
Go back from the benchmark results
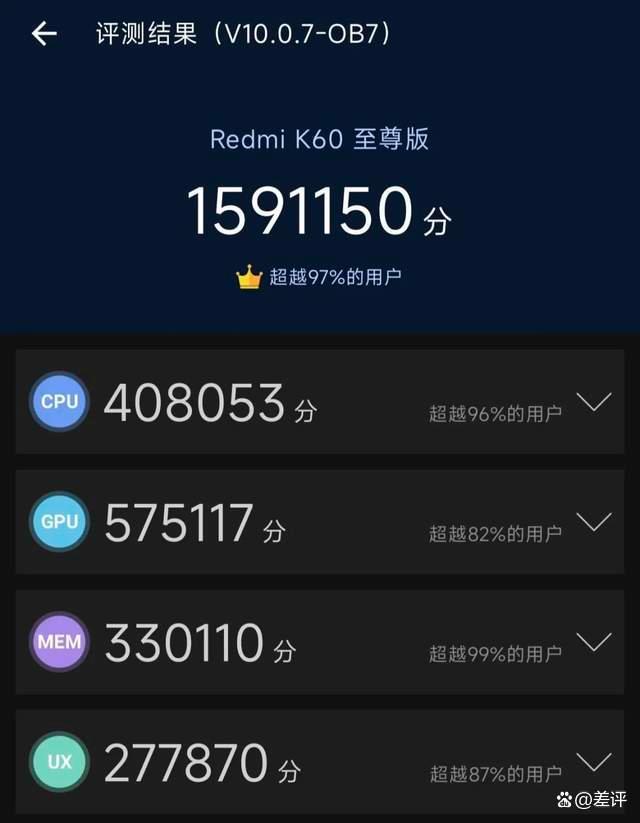(44, 34)
